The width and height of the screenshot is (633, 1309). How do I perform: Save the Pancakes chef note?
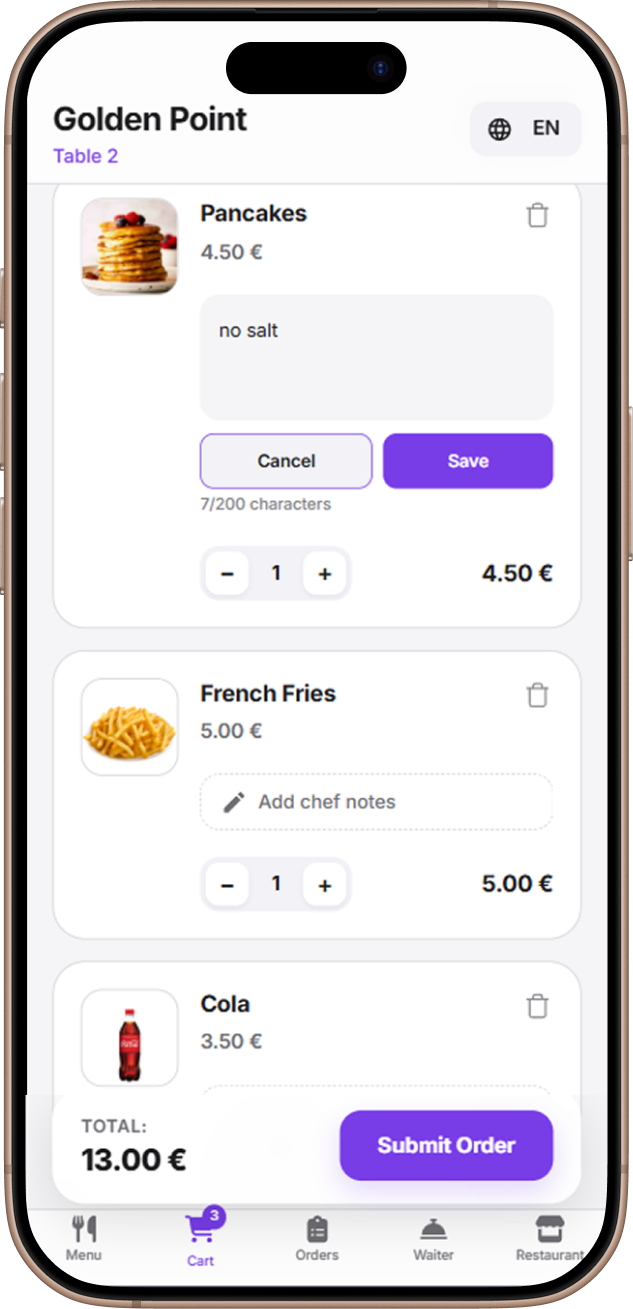(468, 461)
